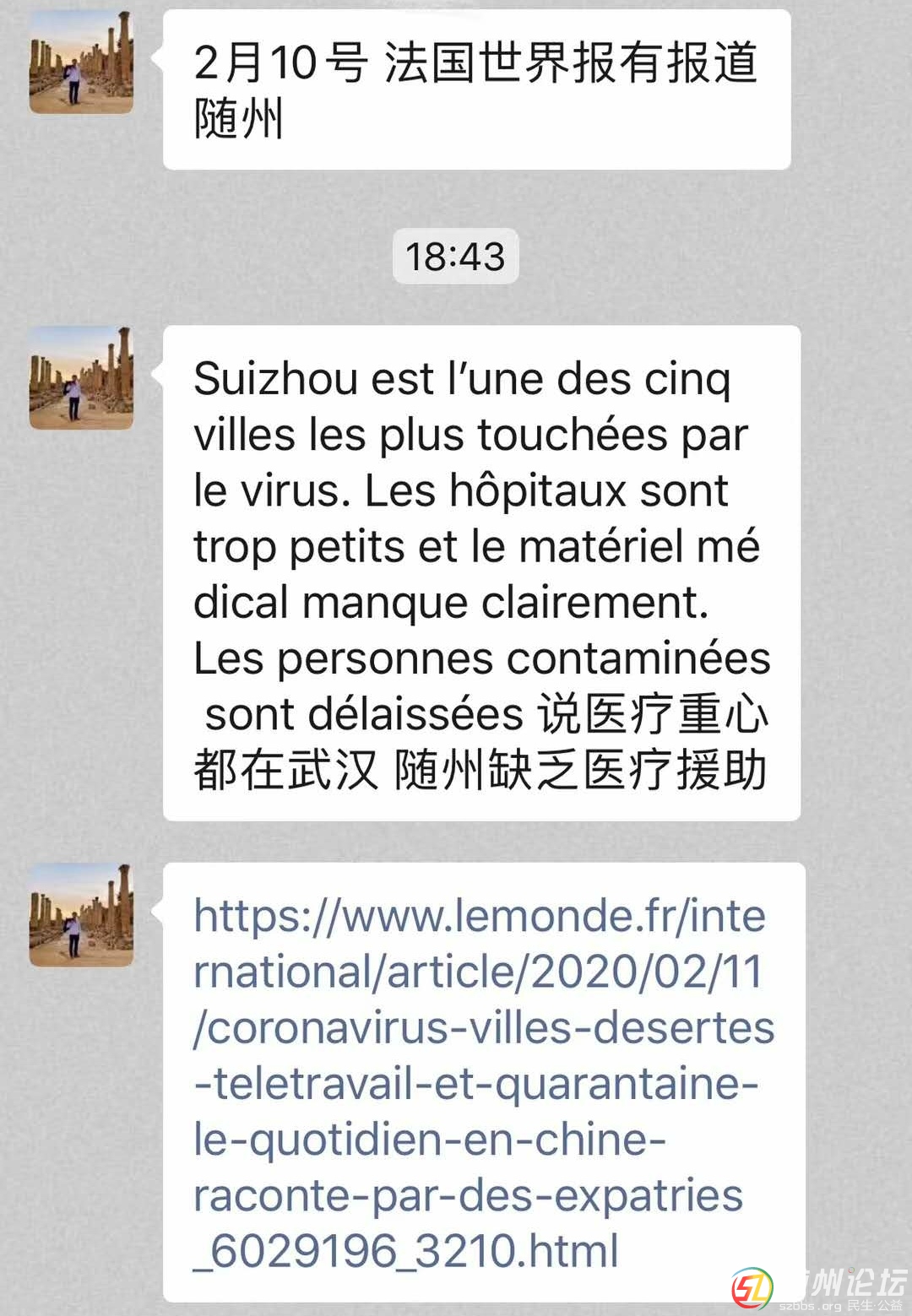Click the szbbs.org 民生·公益 watermark label
The image size is (912, 1316).
click(x=836, y=1304)
